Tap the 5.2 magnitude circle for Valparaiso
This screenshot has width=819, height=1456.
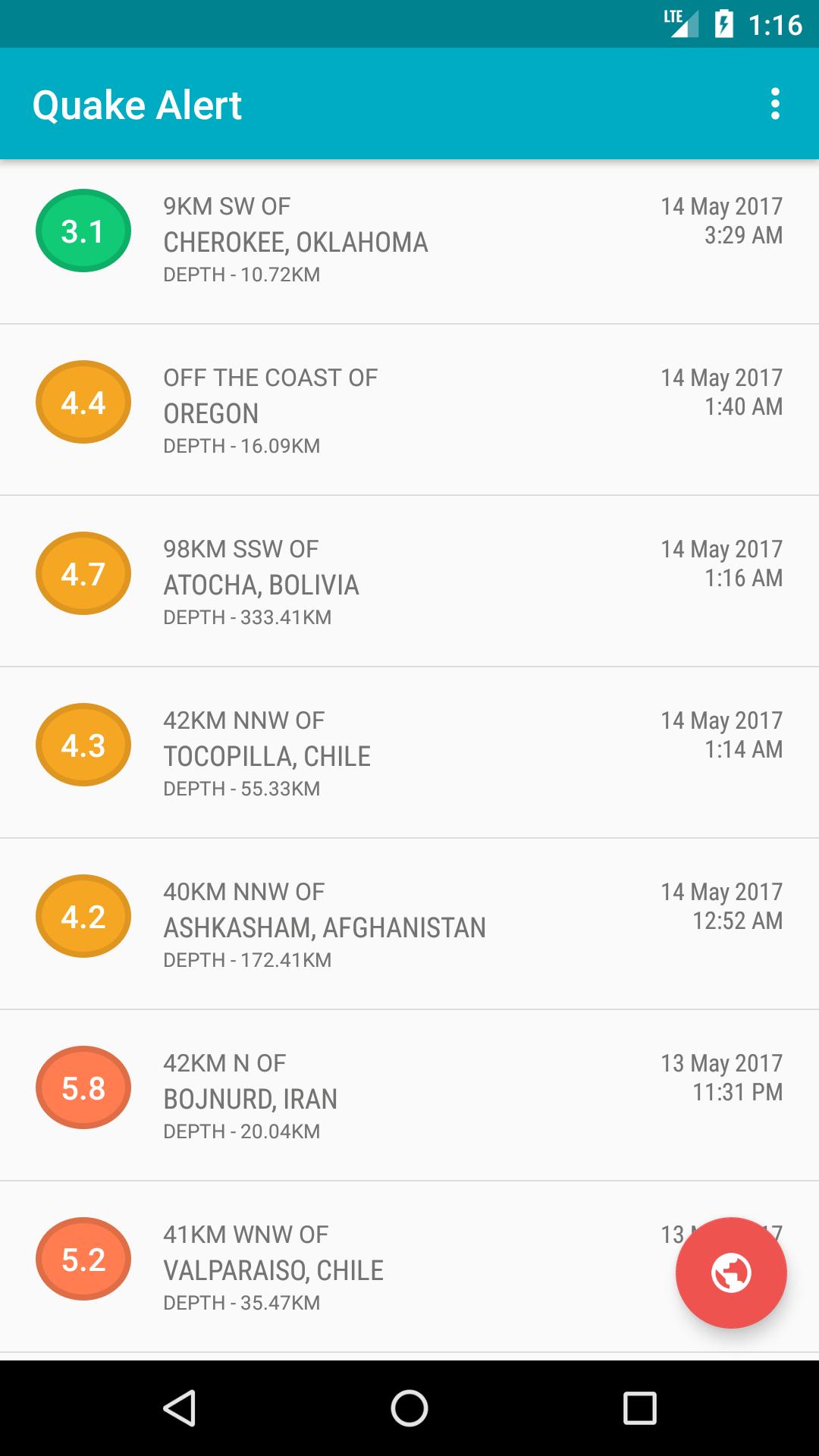(x=83, y=1258)
